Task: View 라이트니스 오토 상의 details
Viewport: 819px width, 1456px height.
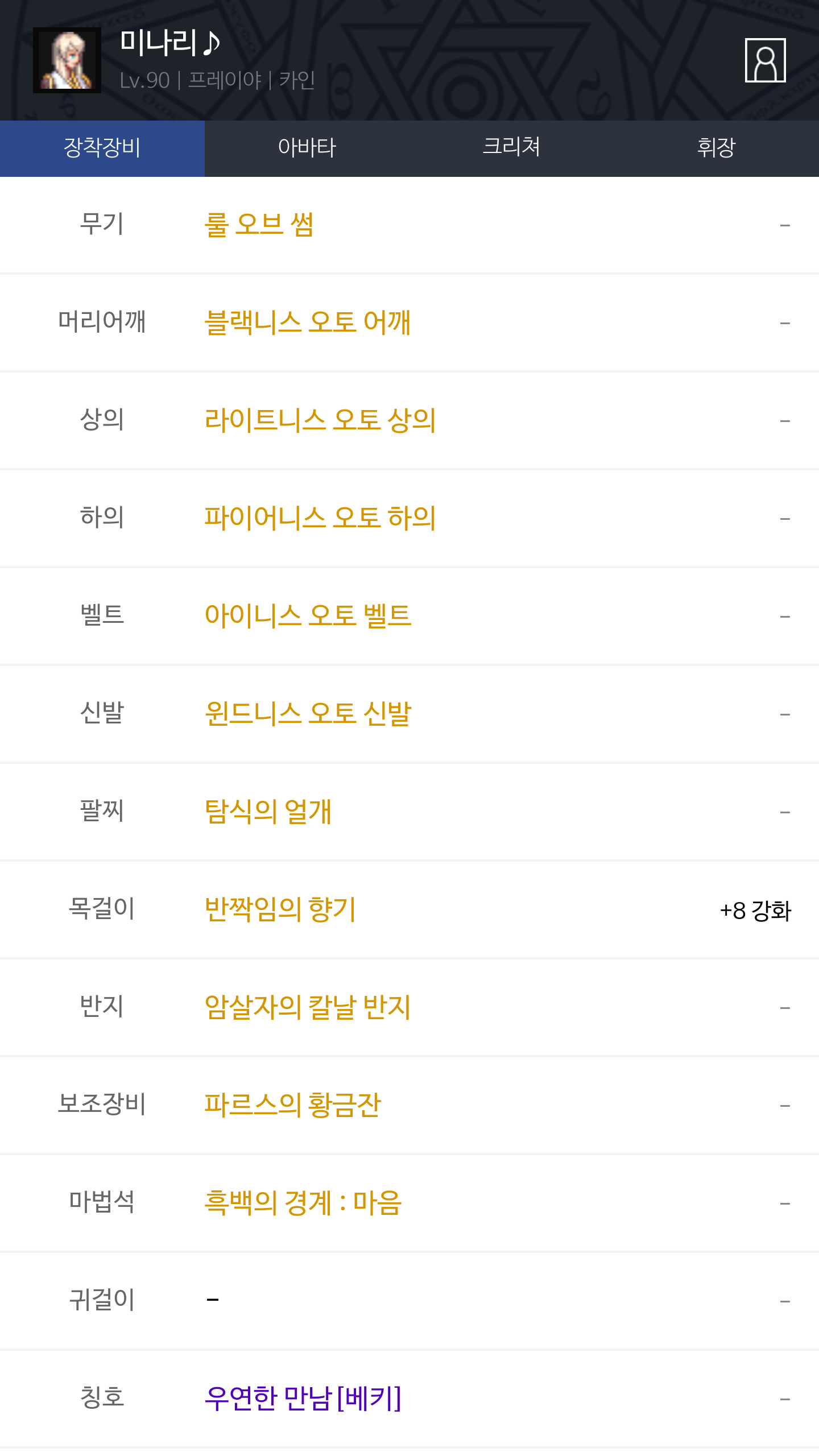Action: coord(320,420)
